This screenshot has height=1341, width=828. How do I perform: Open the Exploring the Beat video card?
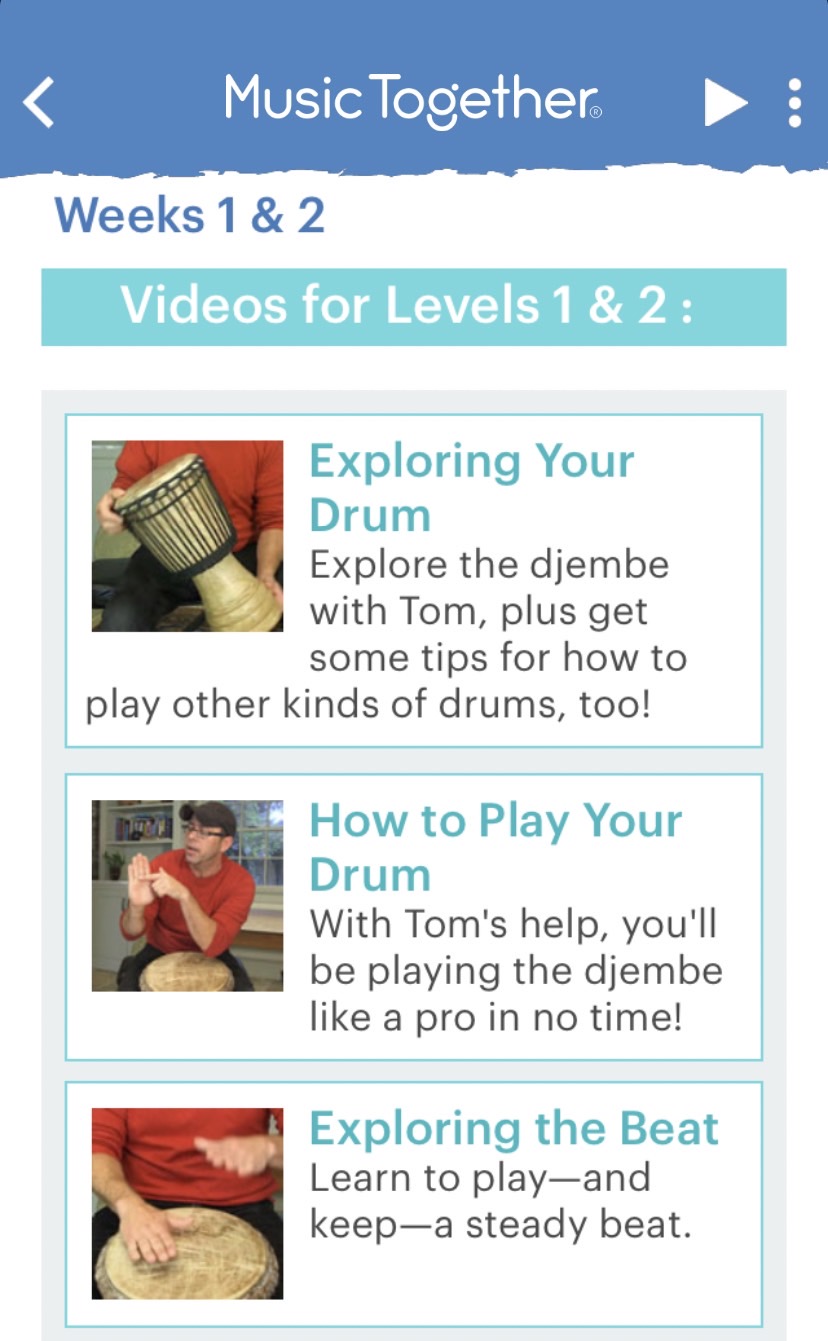point(413,1204)
